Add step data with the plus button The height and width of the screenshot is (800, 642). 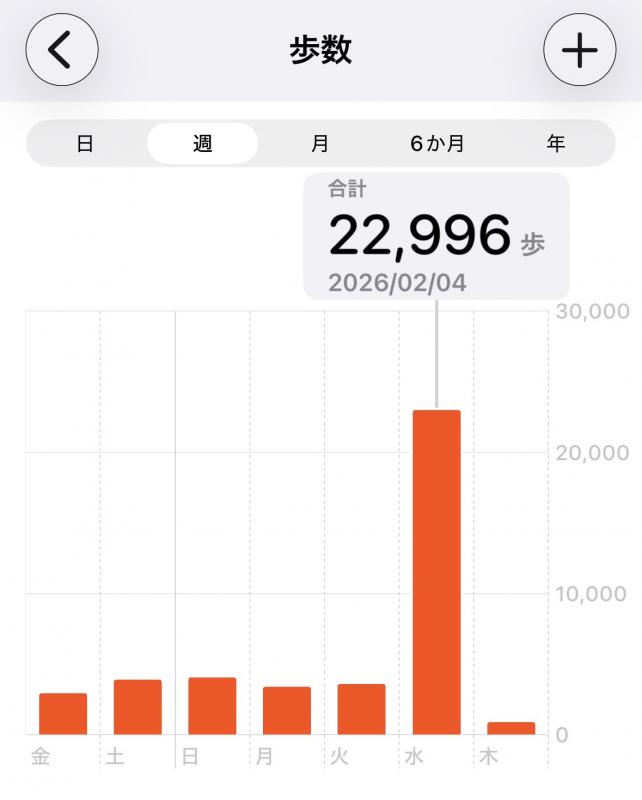pos(579,51)
